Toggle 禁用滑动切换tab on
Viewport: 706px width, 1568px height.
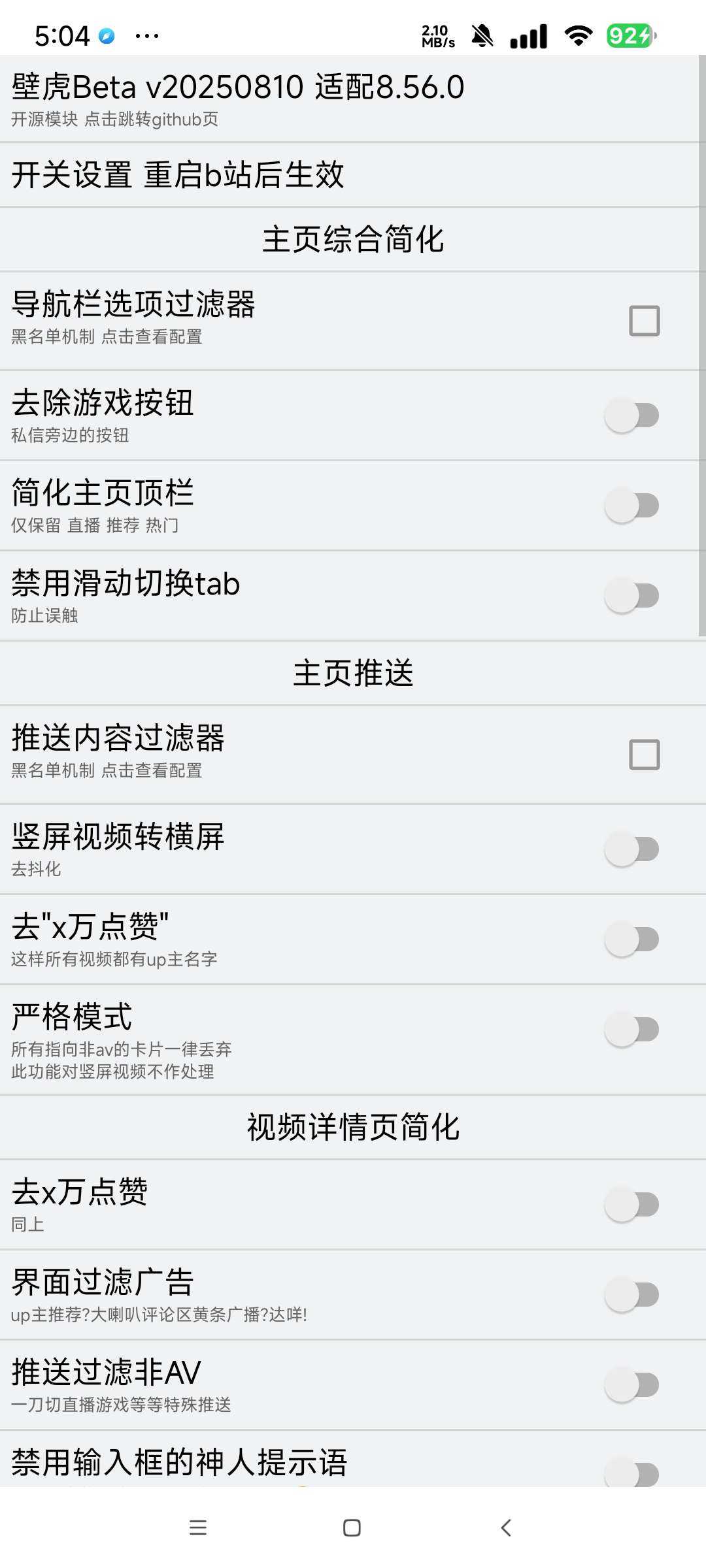631,596
